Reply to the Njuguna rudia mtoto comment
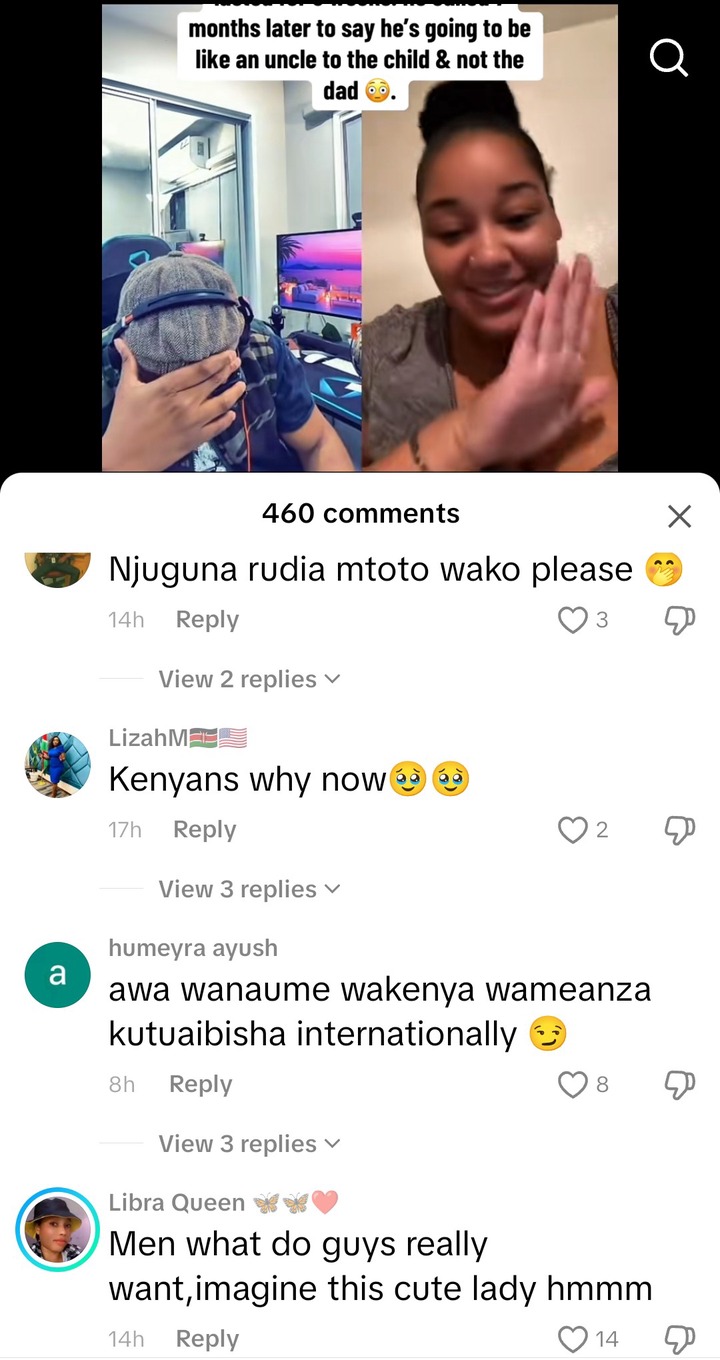Screen dimensions: 720x1360 207,620
